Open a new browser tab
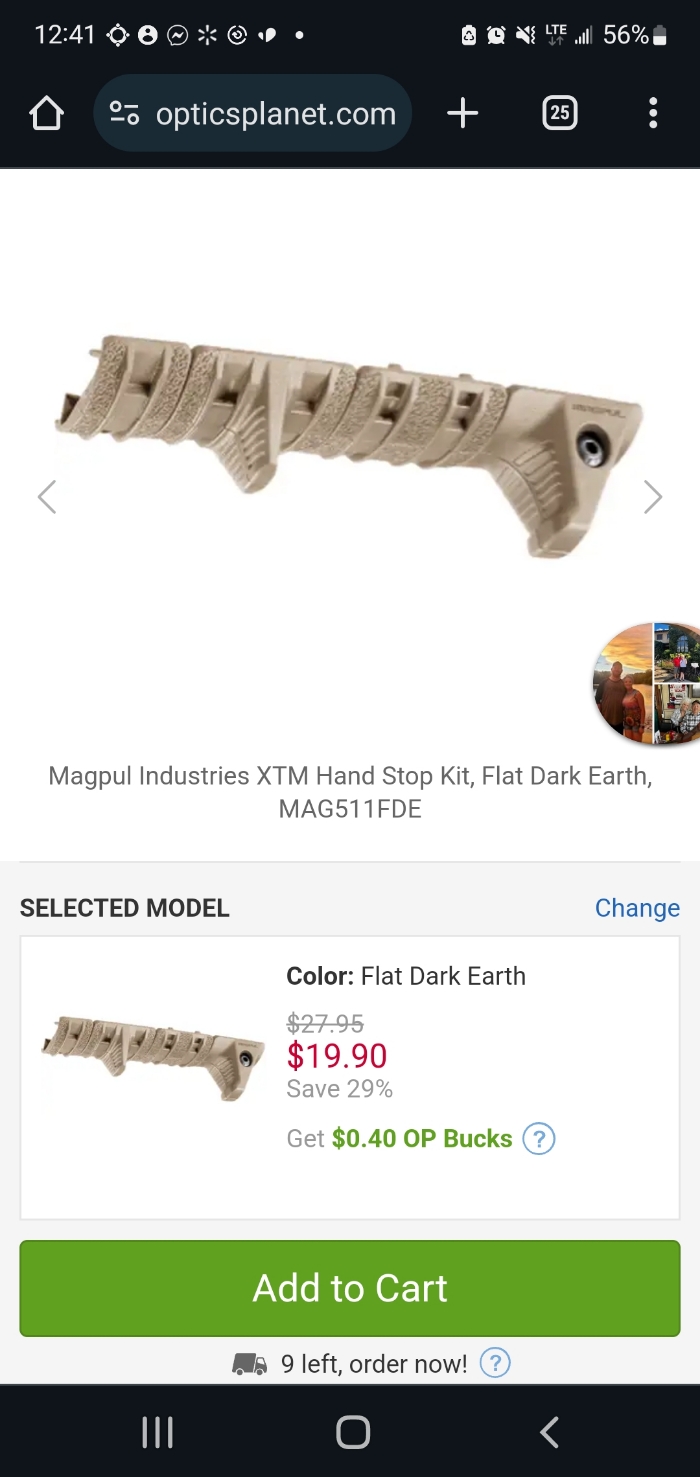This screenshot has width=700, height=1477. tap(462, 114)
